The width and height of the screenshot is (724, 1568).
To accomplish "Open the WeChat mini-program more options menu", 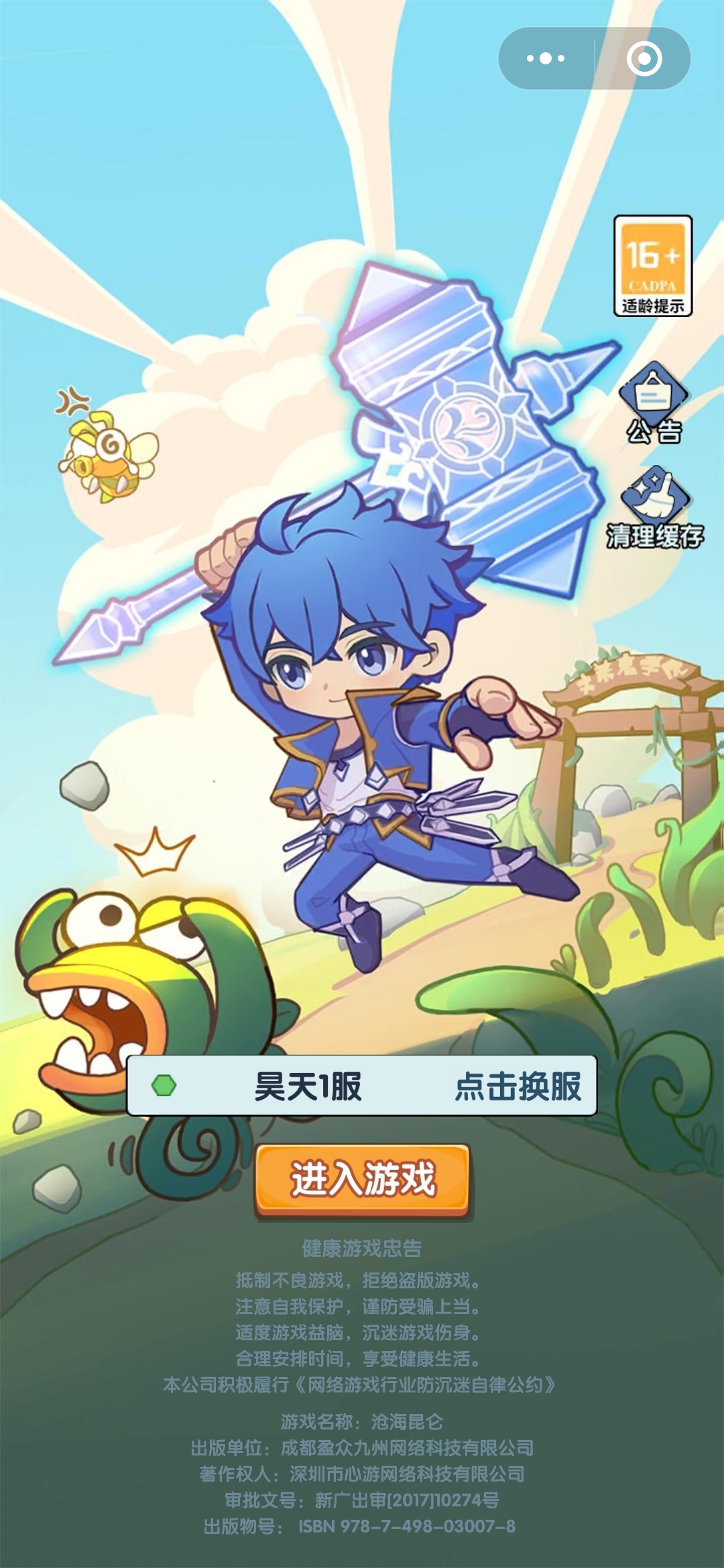I will coord(545,59).
